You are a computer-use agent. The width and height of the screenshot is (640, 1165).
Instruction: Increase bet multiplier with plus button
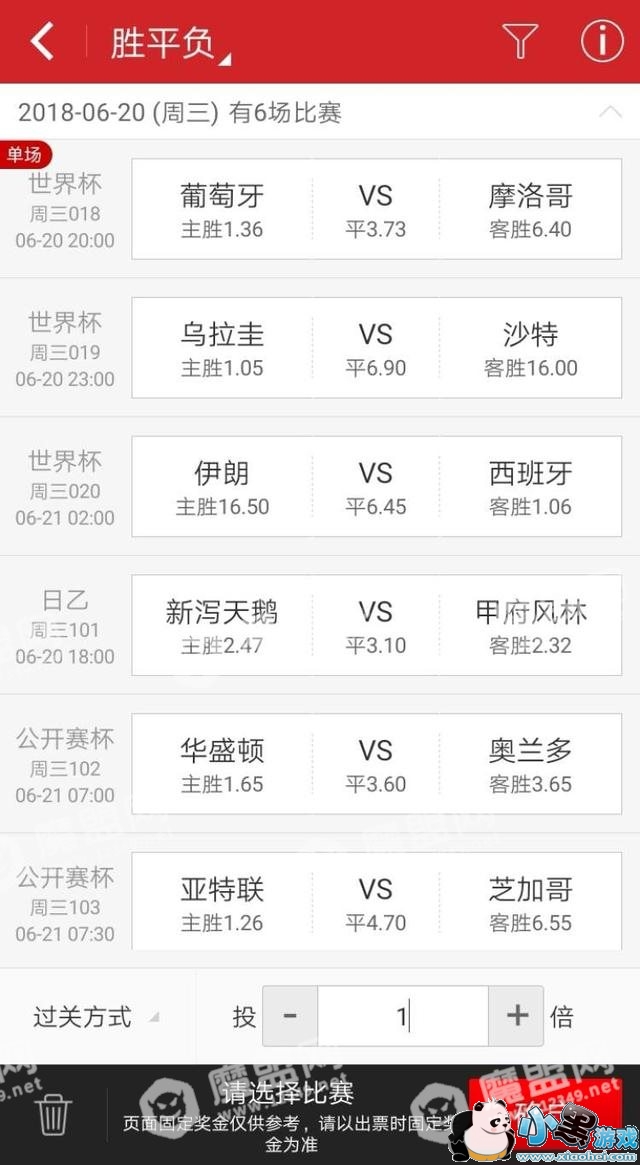[517, 1016]
